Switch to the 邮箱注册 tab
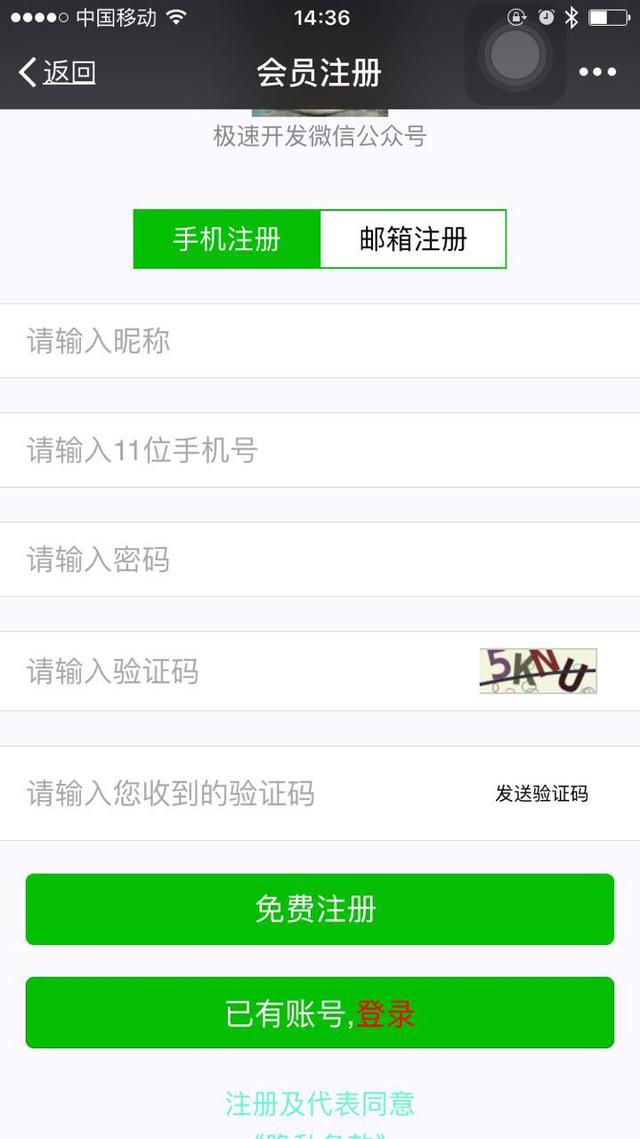Screen dimensions: 640x1139 pyautogui.click(x=413, y=239)
